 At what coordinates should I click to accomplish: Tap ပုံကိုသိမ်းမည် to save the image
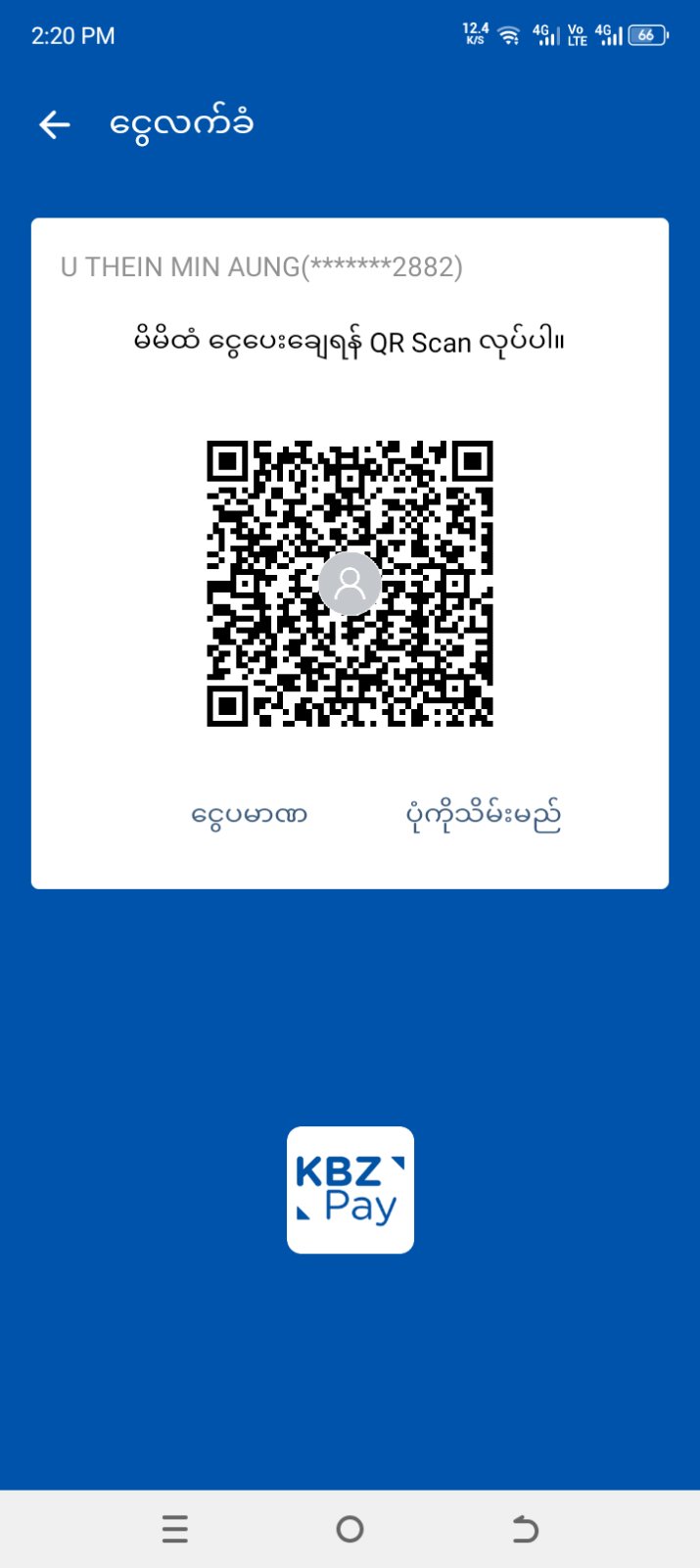[484, 815]
